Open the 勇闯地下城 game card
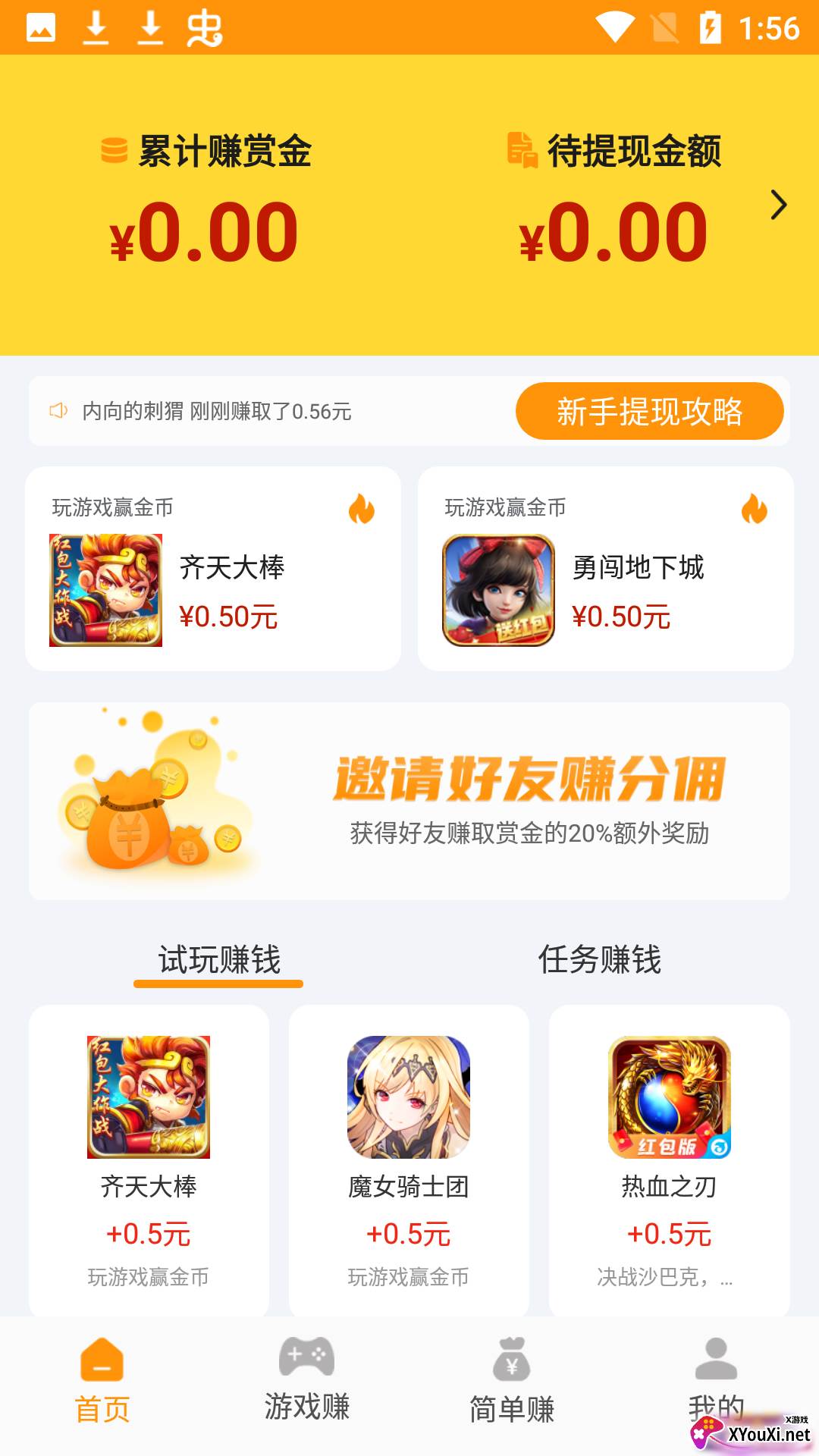Viewport: 819px width, 1456px height. pos(605,569)
